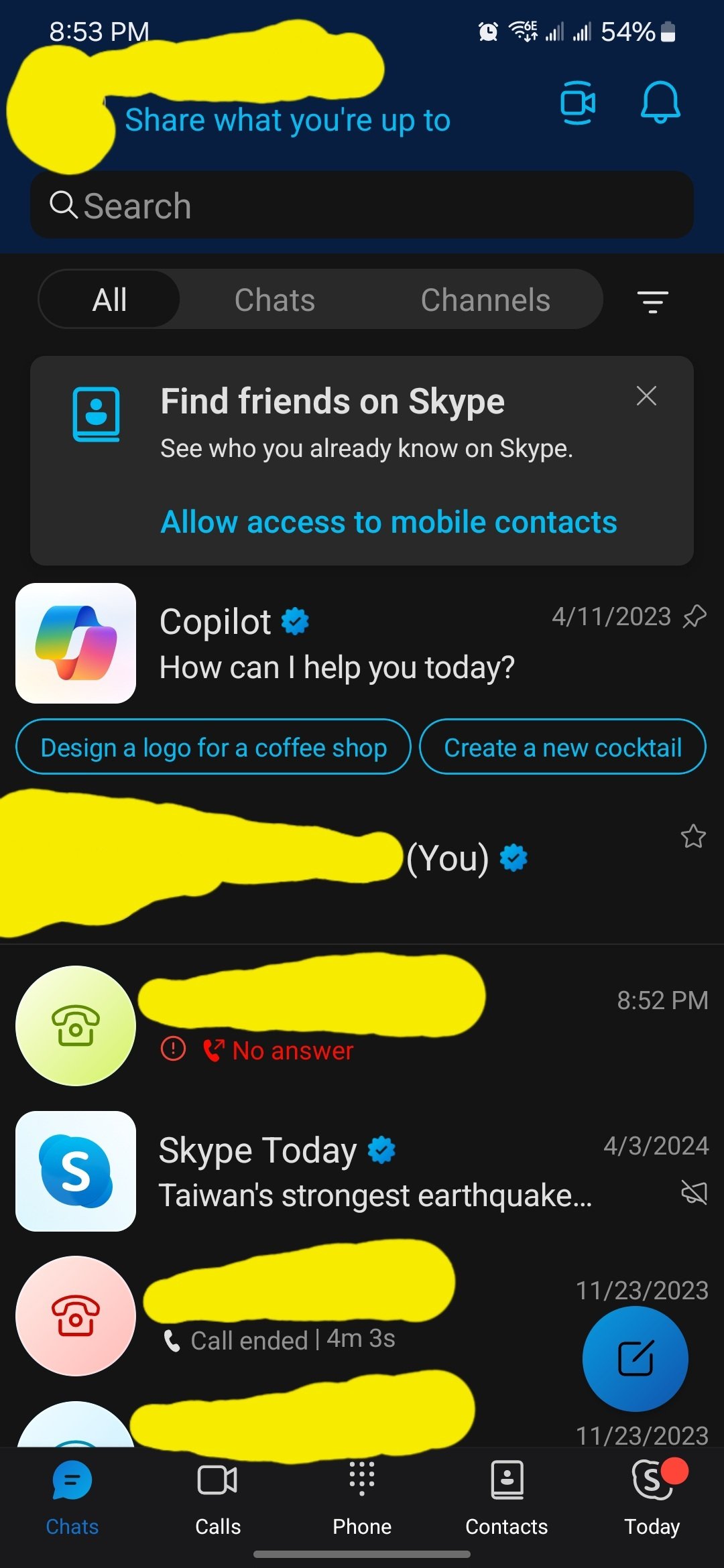Open the Phone dial pad tab

362,1498
